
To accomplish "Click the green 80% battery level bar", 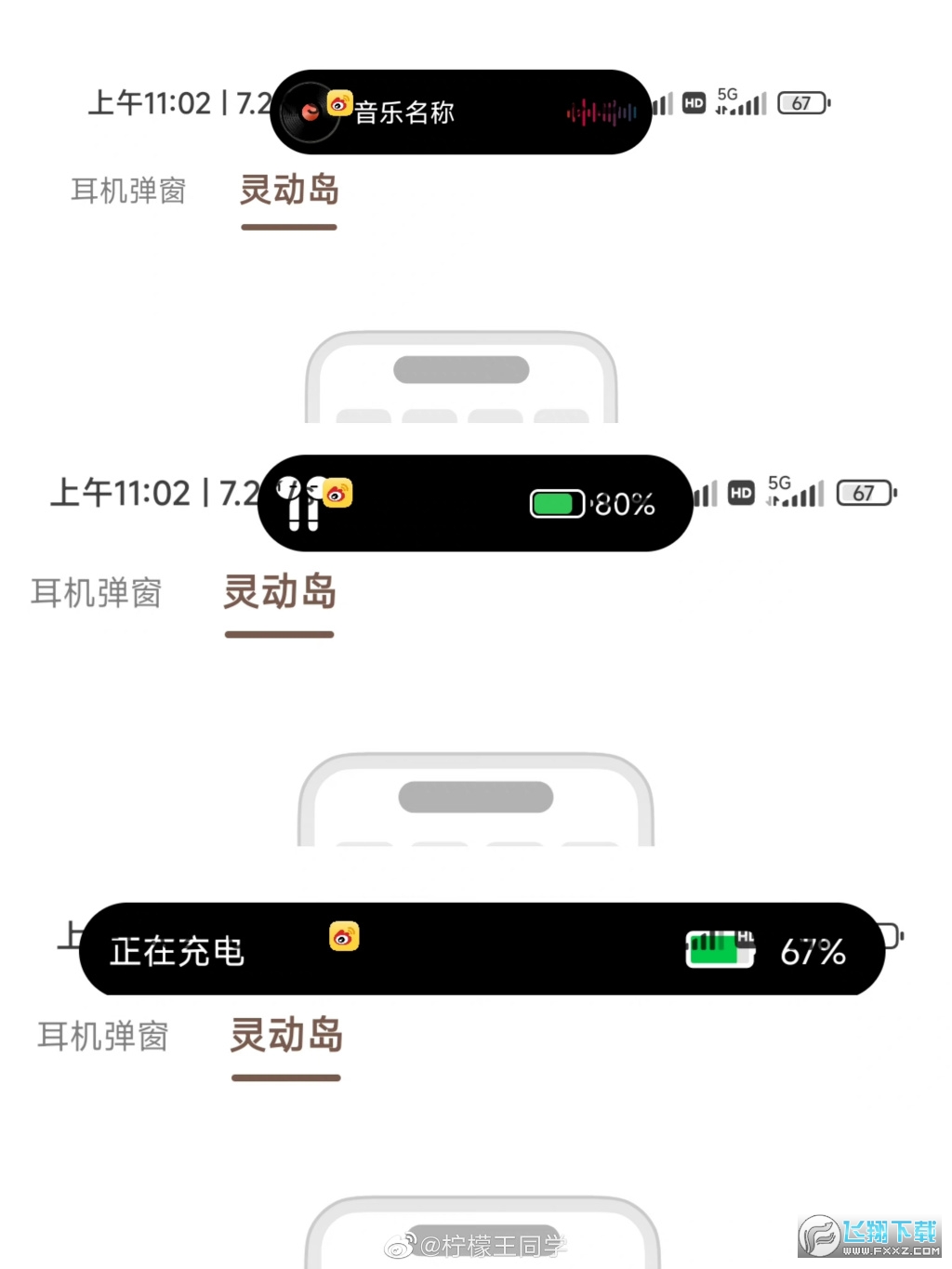I will point(554,503).
